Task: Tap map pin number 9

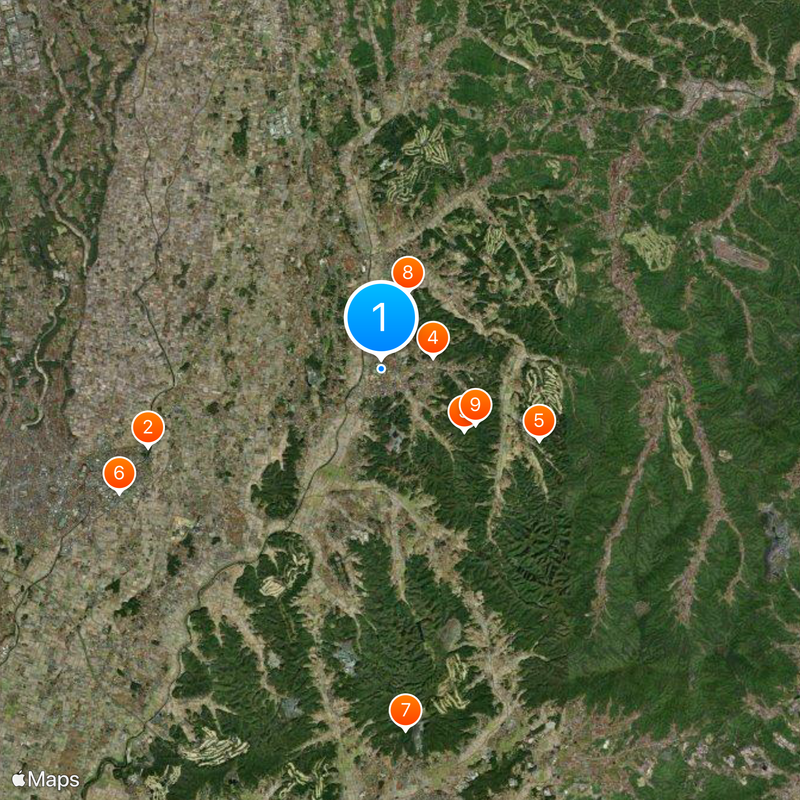Action: [476, 404]
